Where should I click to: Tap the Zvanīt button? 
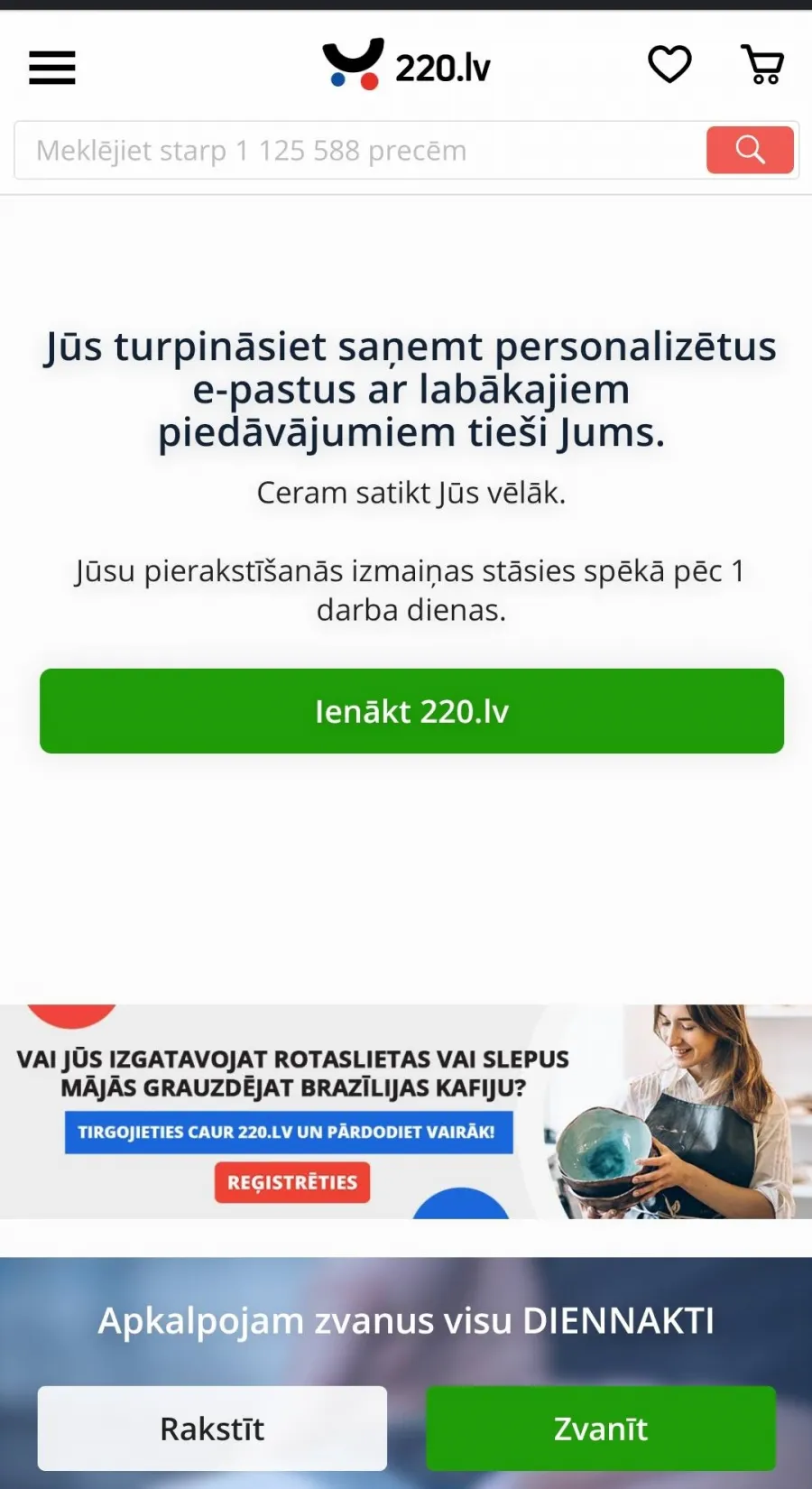[x=601, y=1429]
